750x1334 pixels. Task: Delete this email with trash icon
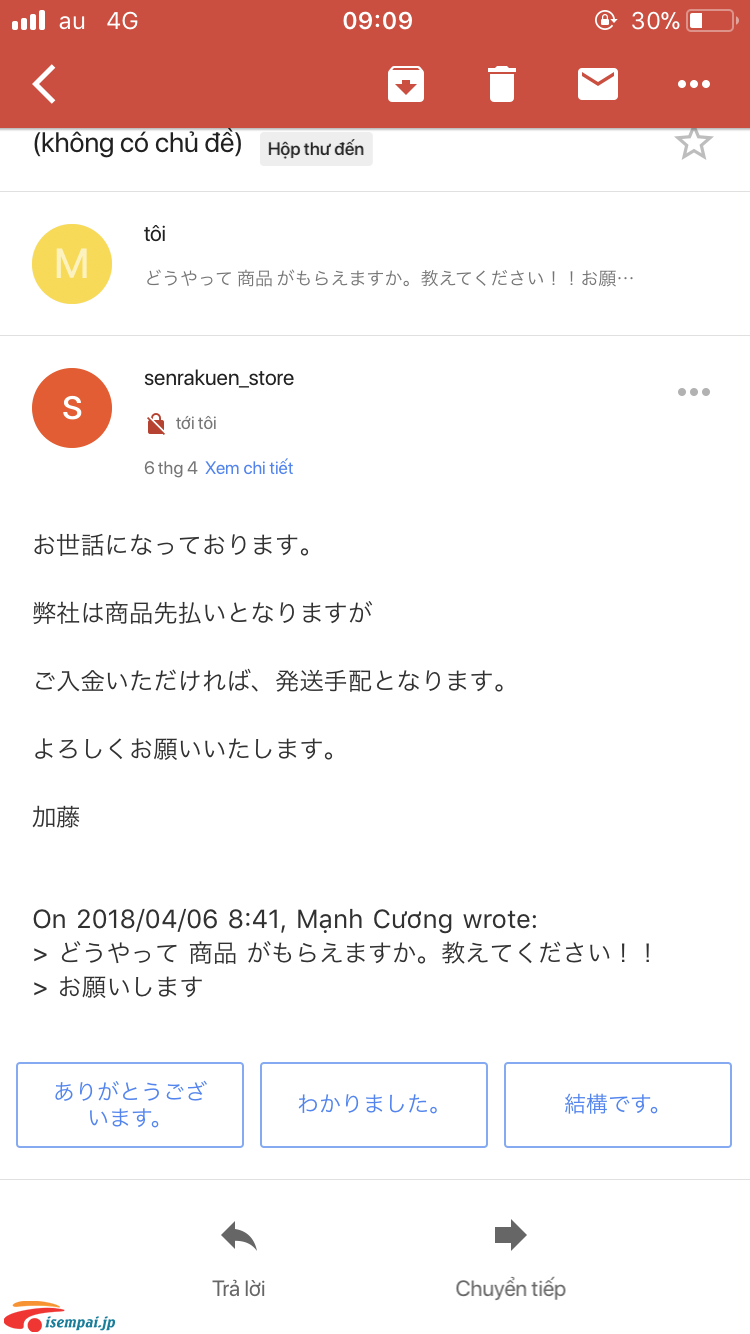(x=502, y=84)
